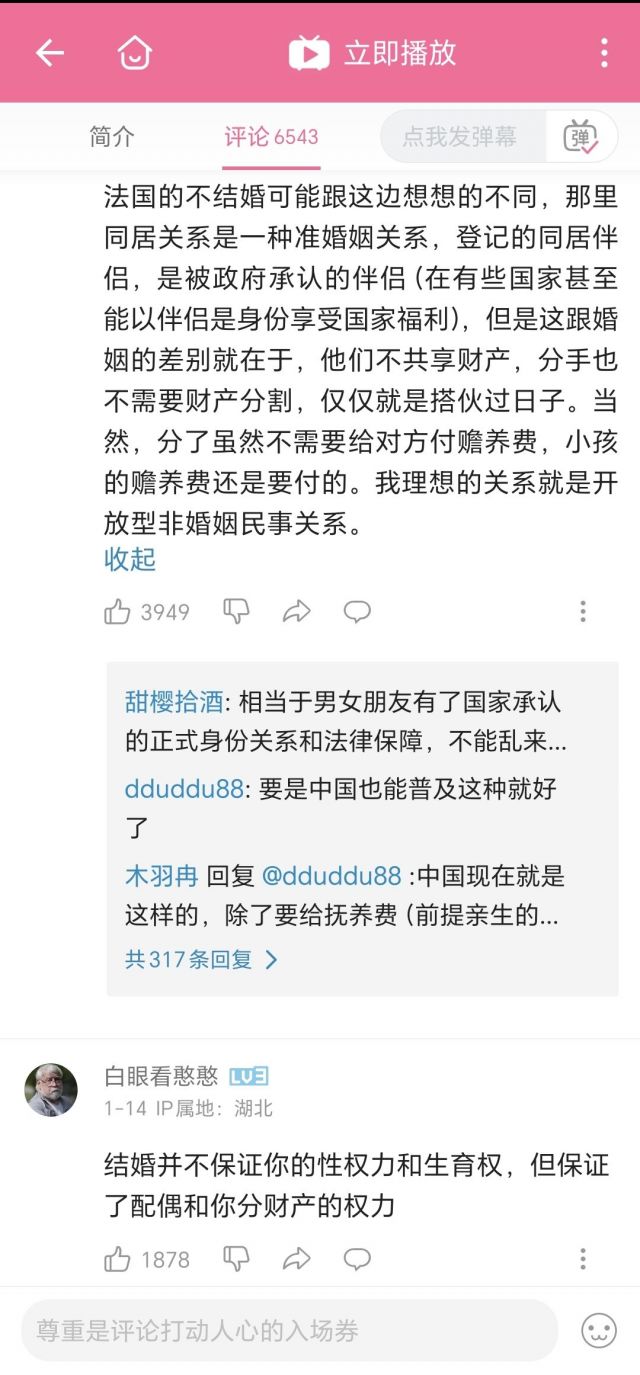Screen dimensions: 640x1375
Task: Reply to 白眼看憨憨's comment
Action: 357,1259
